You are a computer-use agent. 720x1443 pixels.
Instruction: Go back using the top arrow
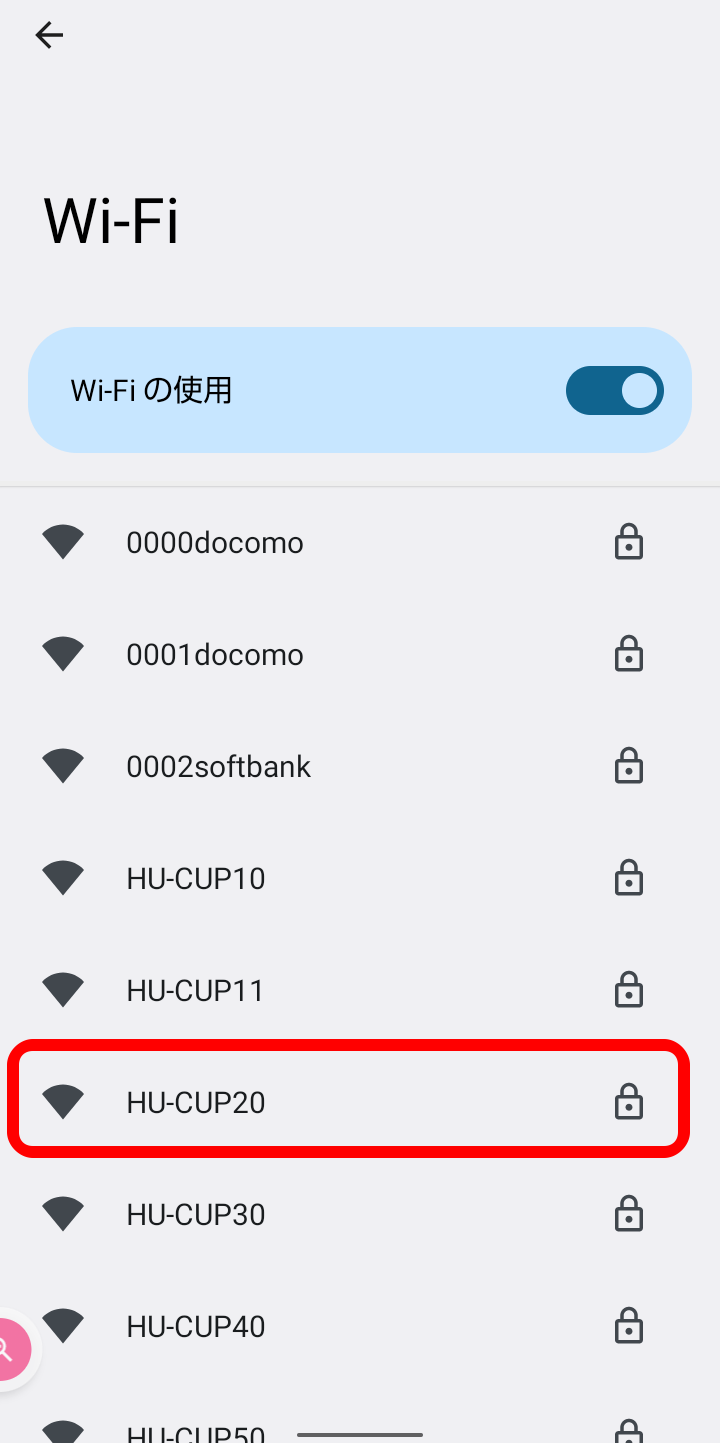pos(49,36)
